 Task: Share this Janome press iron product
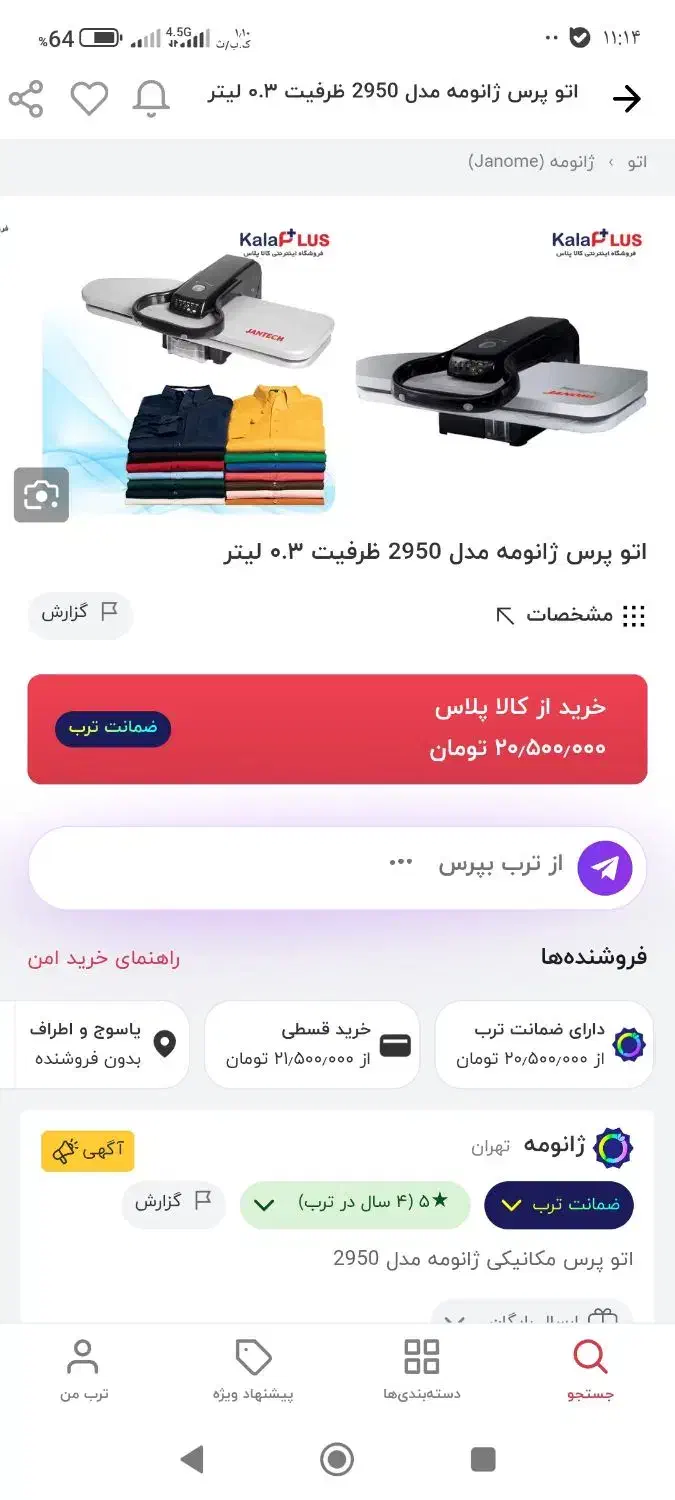[x=26, y=99]
